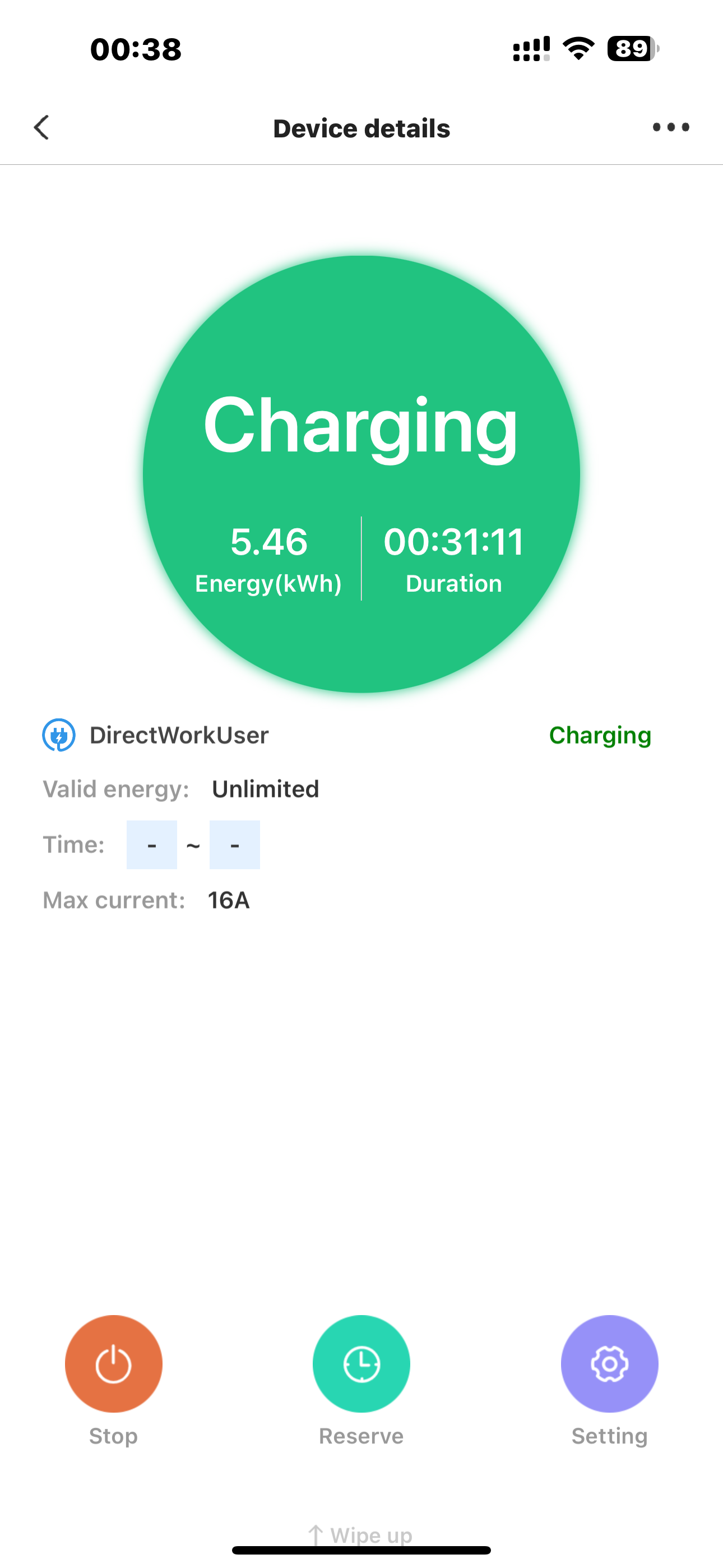Open the Reserve charging schedule

(x=361, y=1363)
